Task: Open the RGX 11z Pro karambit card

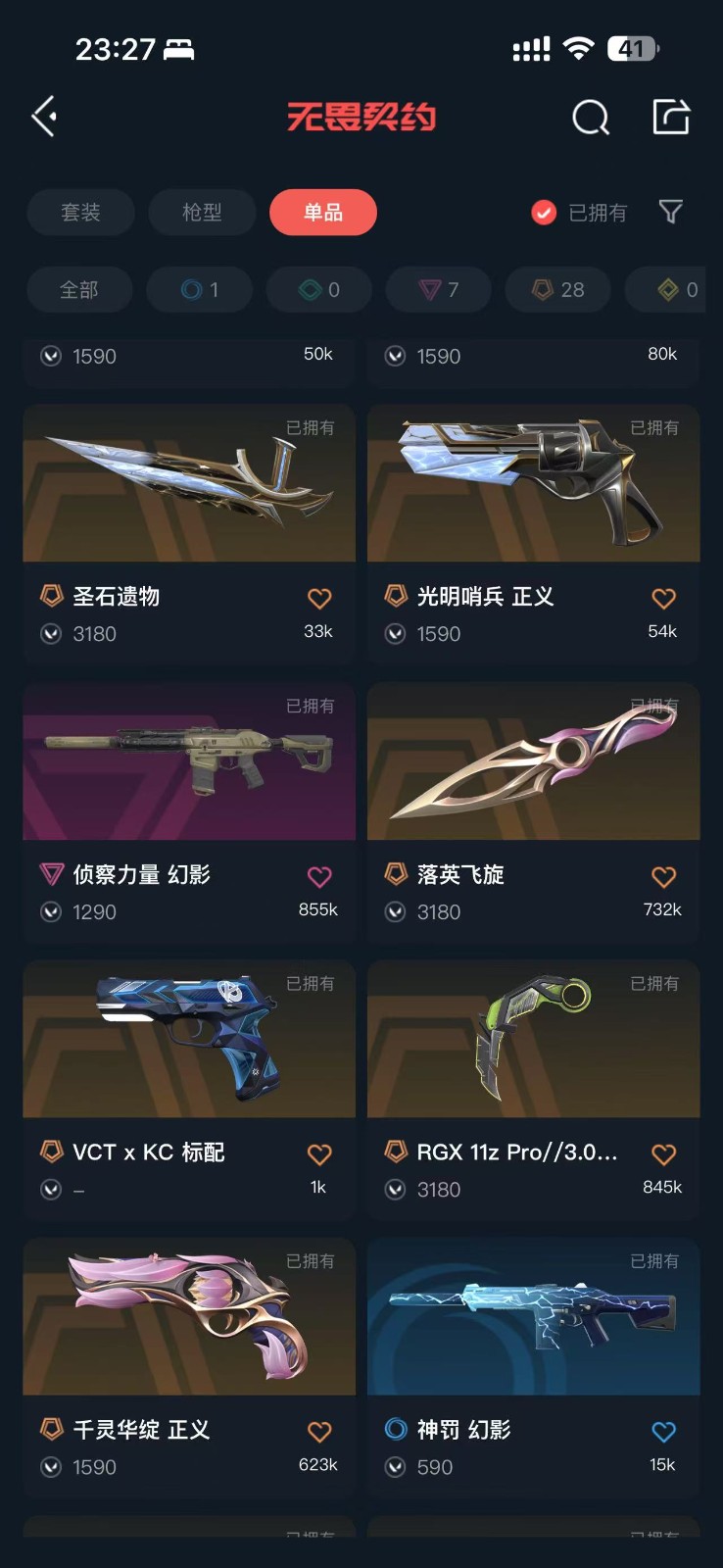Action: 534,1091
